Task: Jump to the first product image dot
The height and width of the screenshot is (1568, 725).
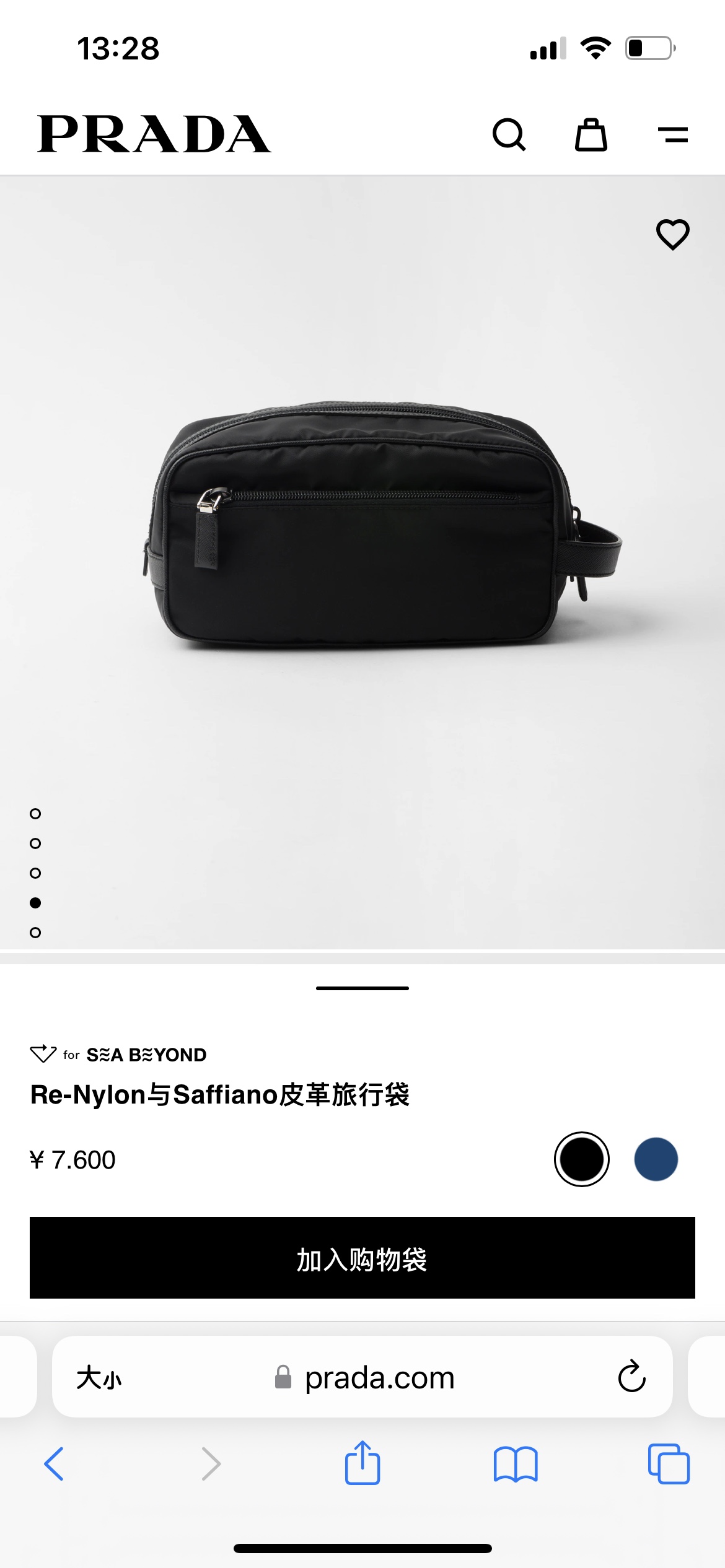Action: click(35, 814)
